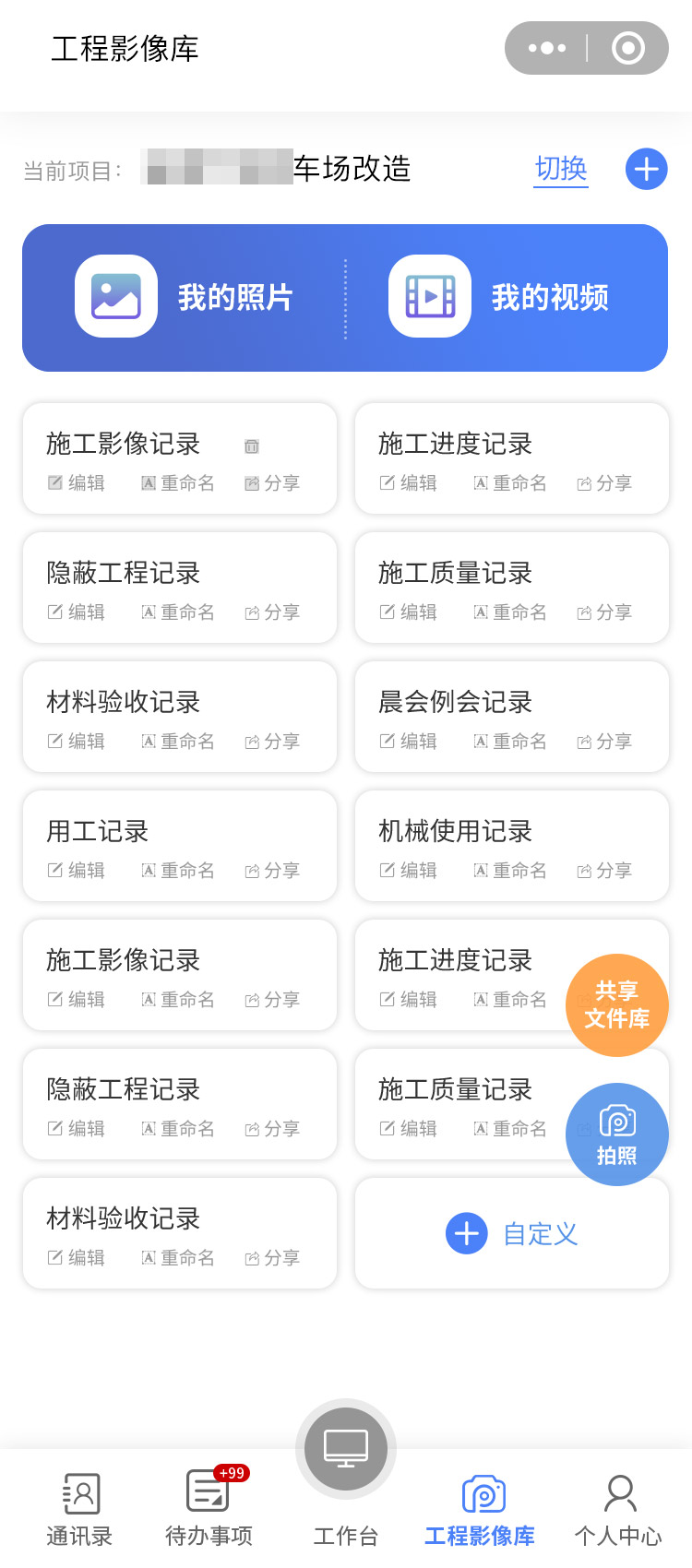This screenshot has width=692, height=1568.
Task: Switch to the 待办事项 tab
Action: tap(209, 1510)
